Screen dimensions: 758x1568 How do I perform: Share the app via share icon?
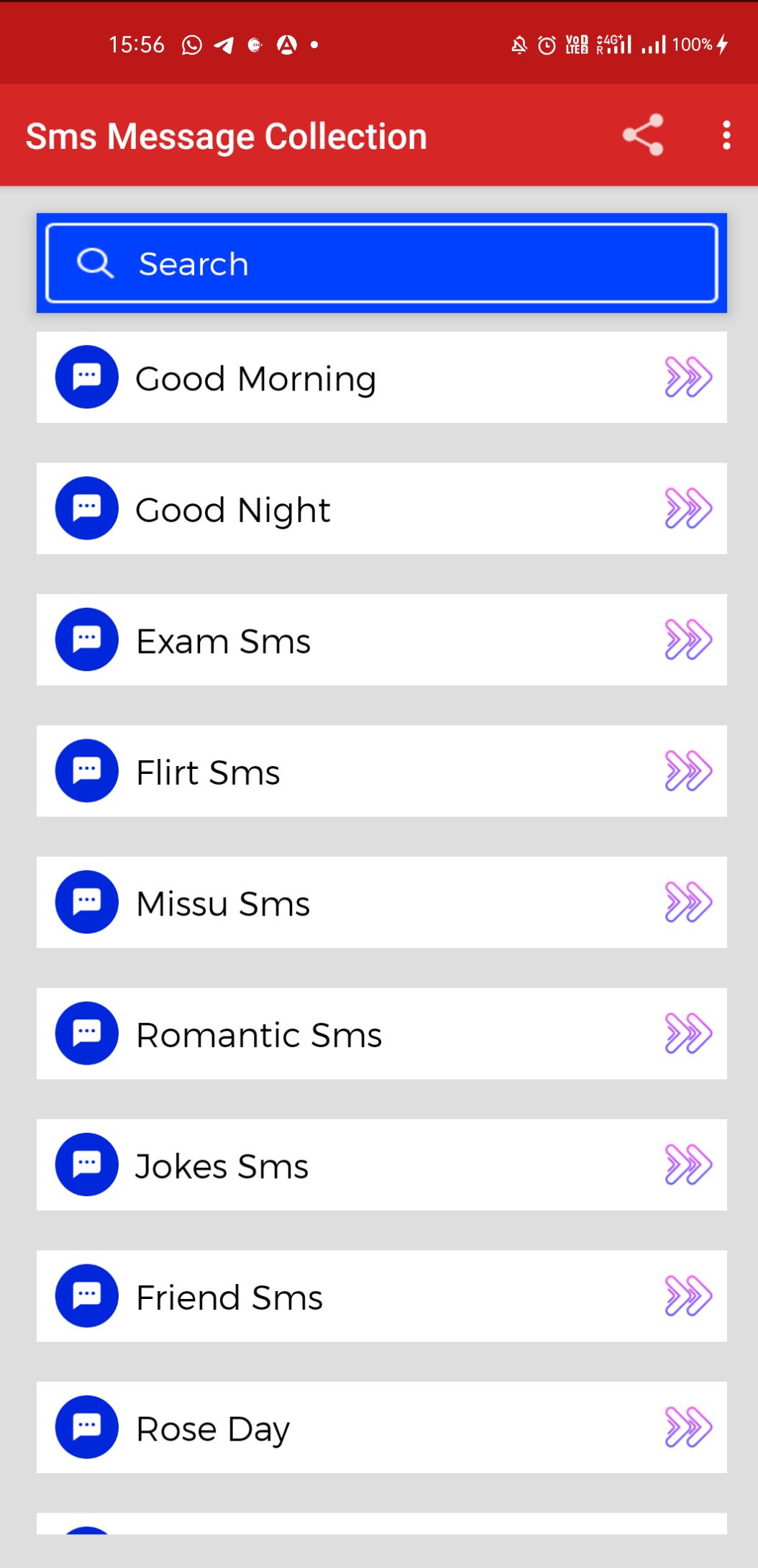643,135
